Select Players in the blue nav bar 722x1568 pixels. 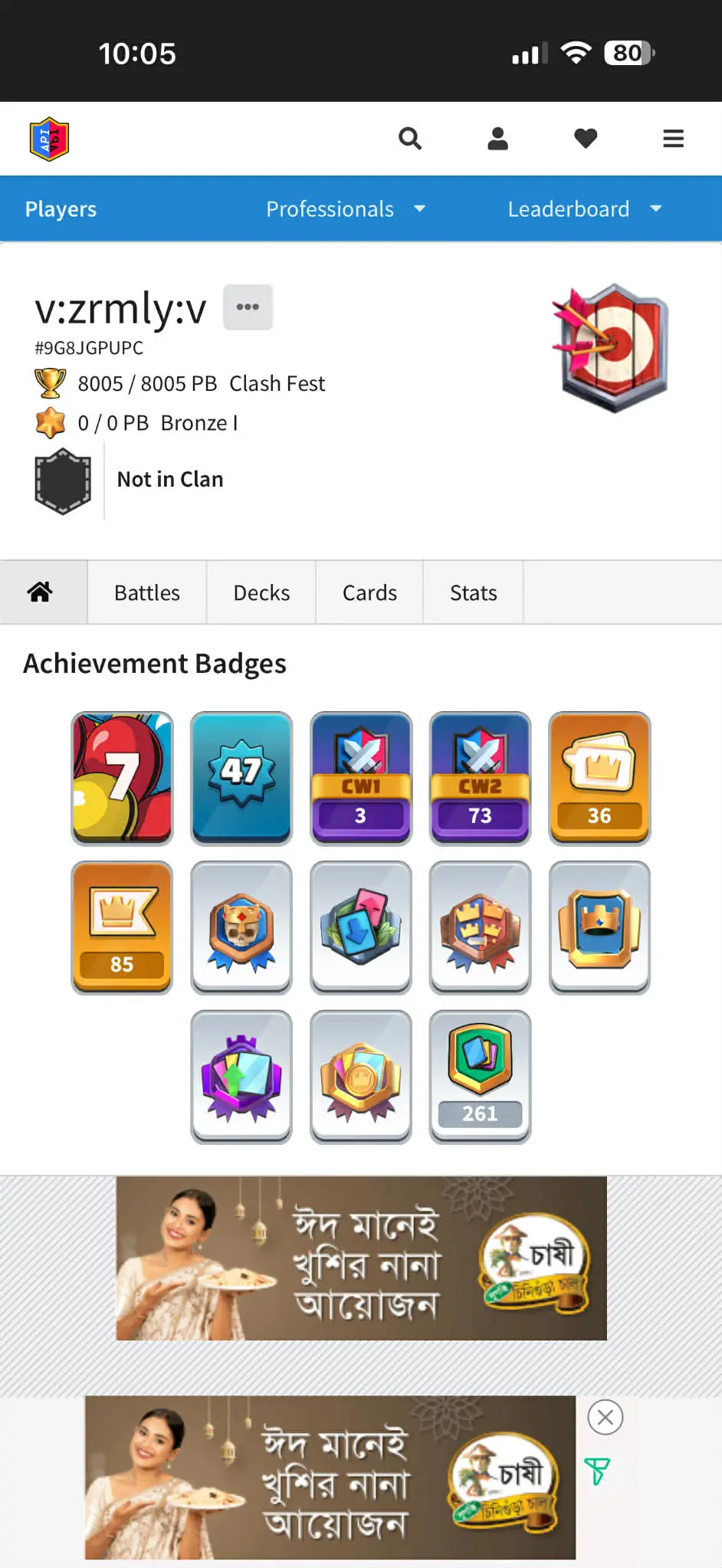[61, 209]
